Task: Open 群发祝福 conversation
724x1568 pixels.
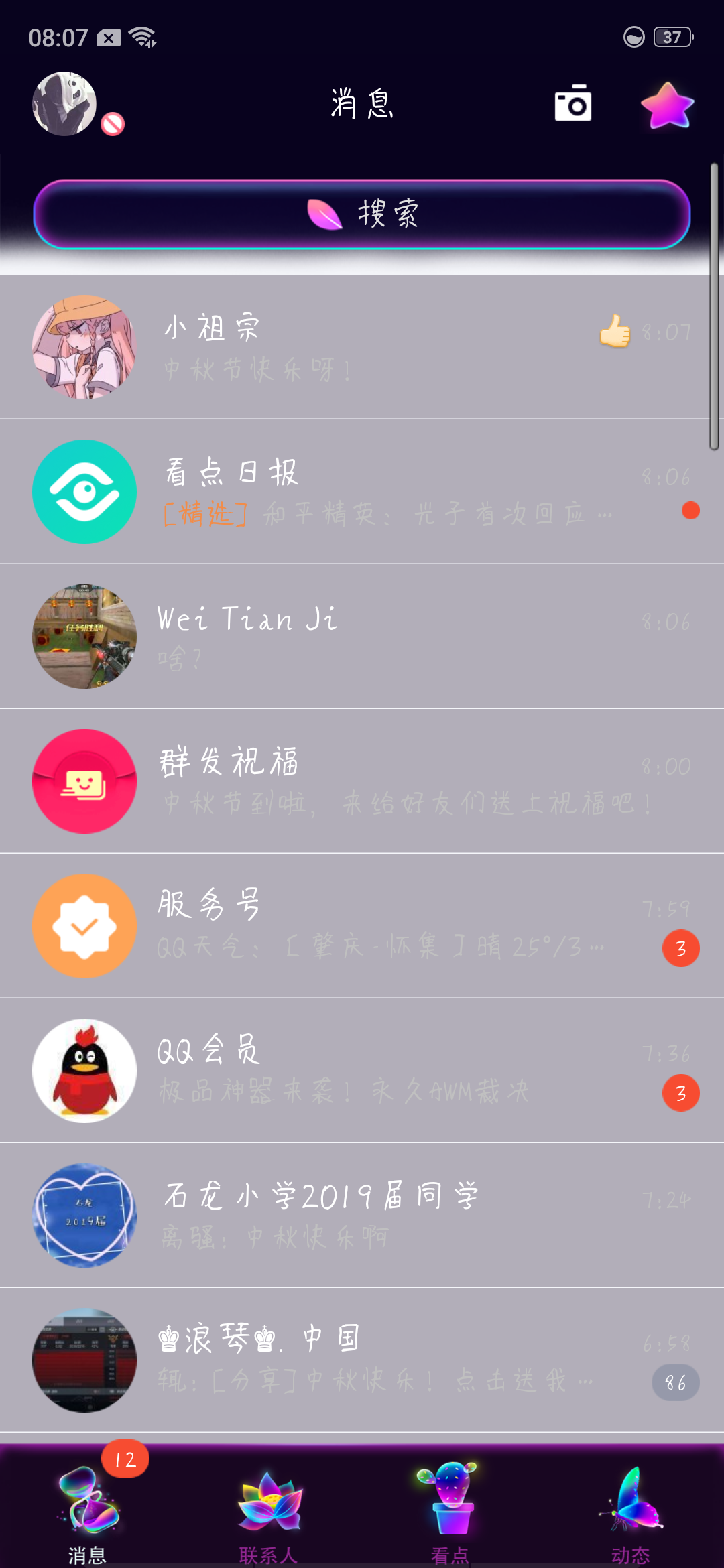Action: tap(362, 781)
